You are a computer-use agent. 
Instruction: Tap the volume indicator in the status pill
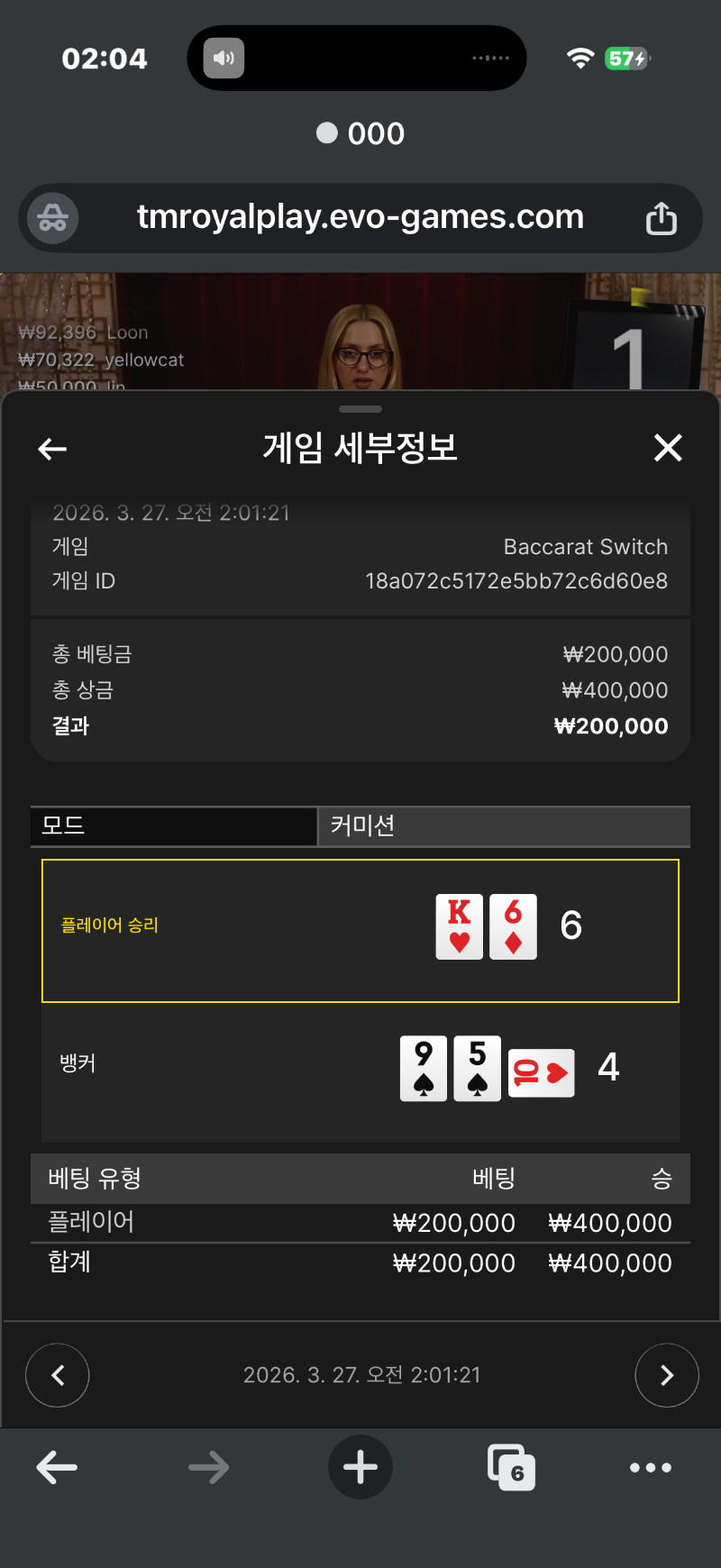pyautogui.click(x=224, y=59)
